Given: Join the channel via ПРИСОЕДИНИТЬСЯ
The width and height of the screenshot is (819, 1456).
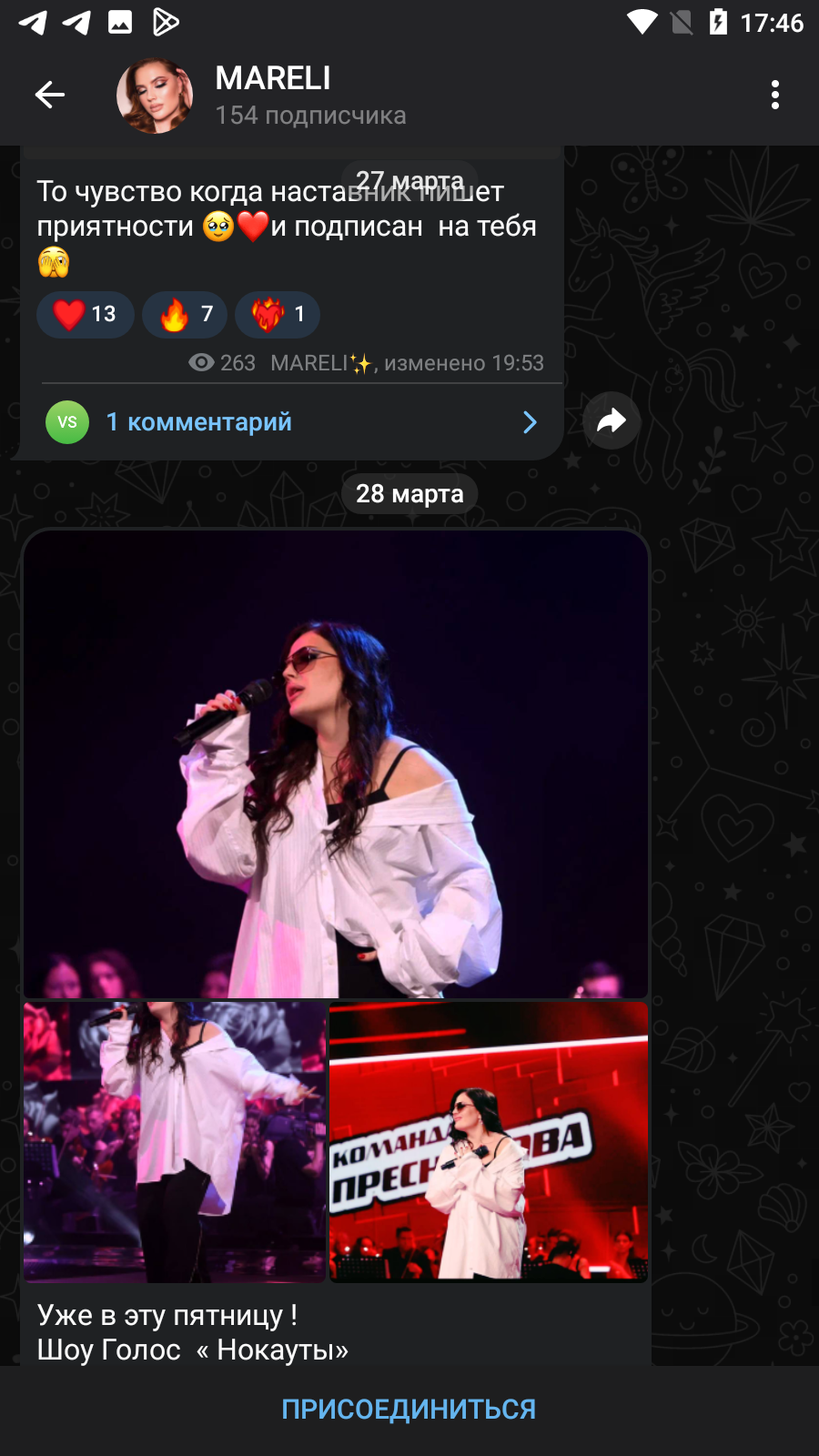Looking at the screenshot, I should (409, 1410).
